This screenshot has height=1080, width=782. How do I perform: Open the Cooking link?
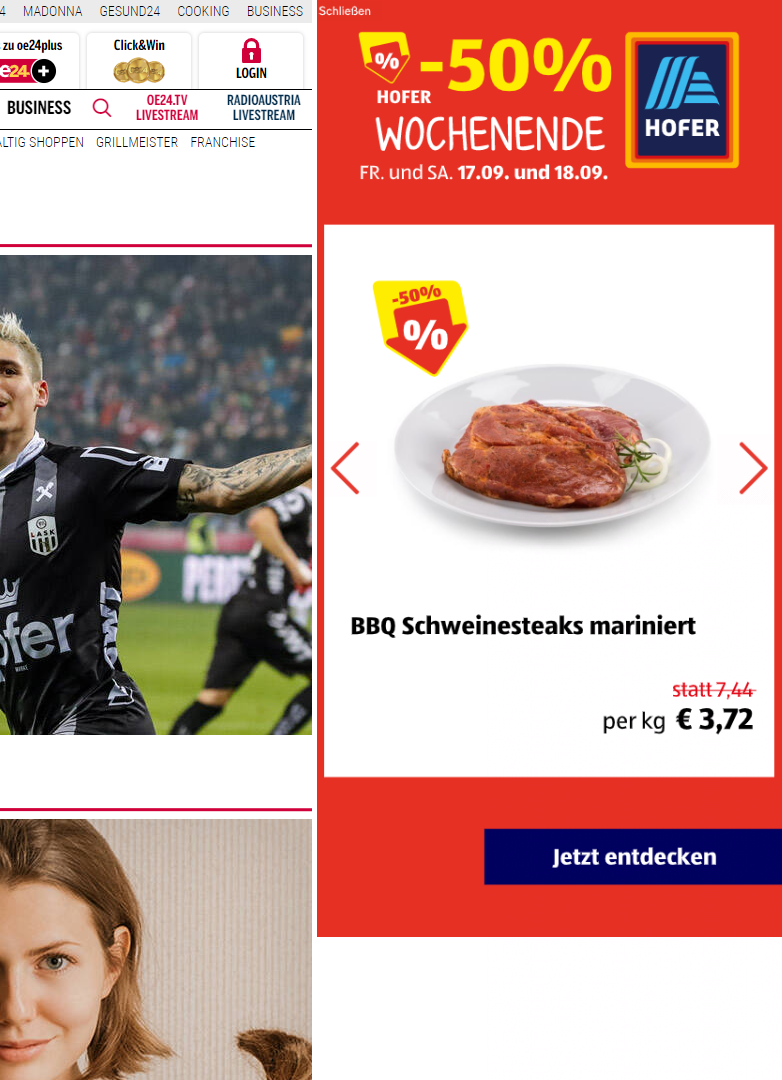coord(203,11)
